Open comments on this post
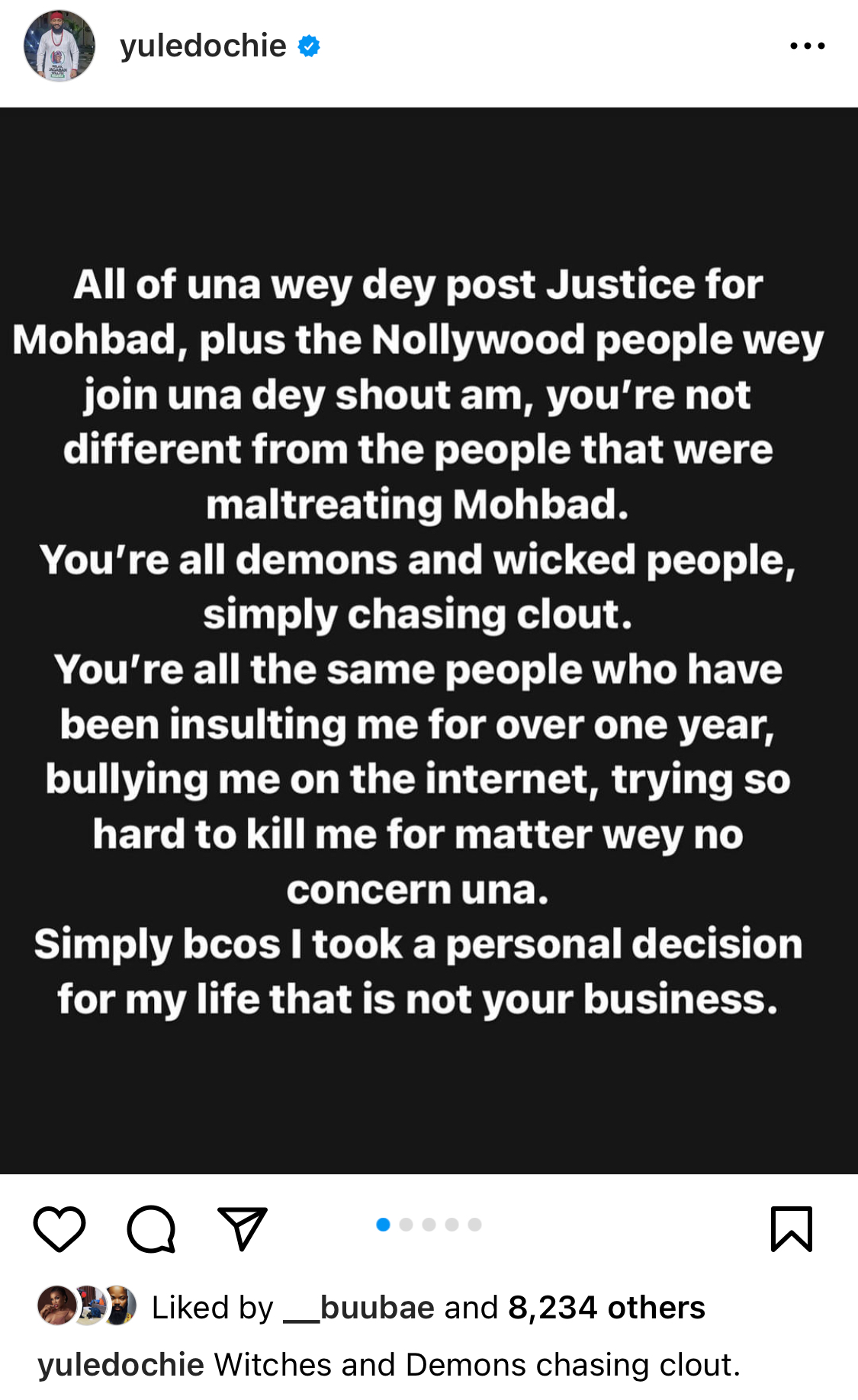858x1400 pixels. [x=151, y=1228]
